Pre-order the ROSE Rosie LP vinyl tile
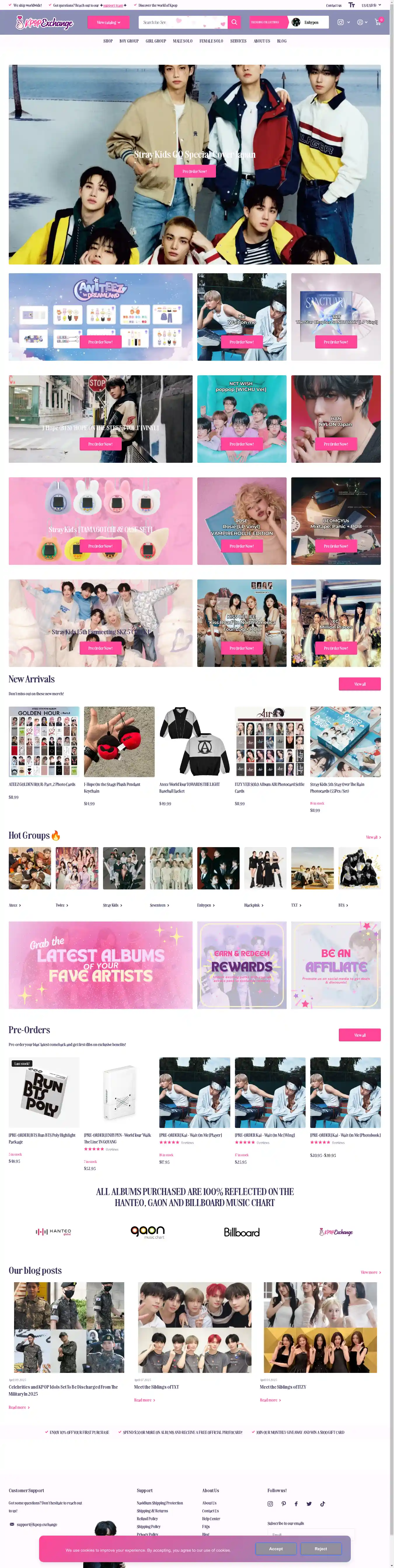The image size is (394, 1568). [x=241, y=546]
